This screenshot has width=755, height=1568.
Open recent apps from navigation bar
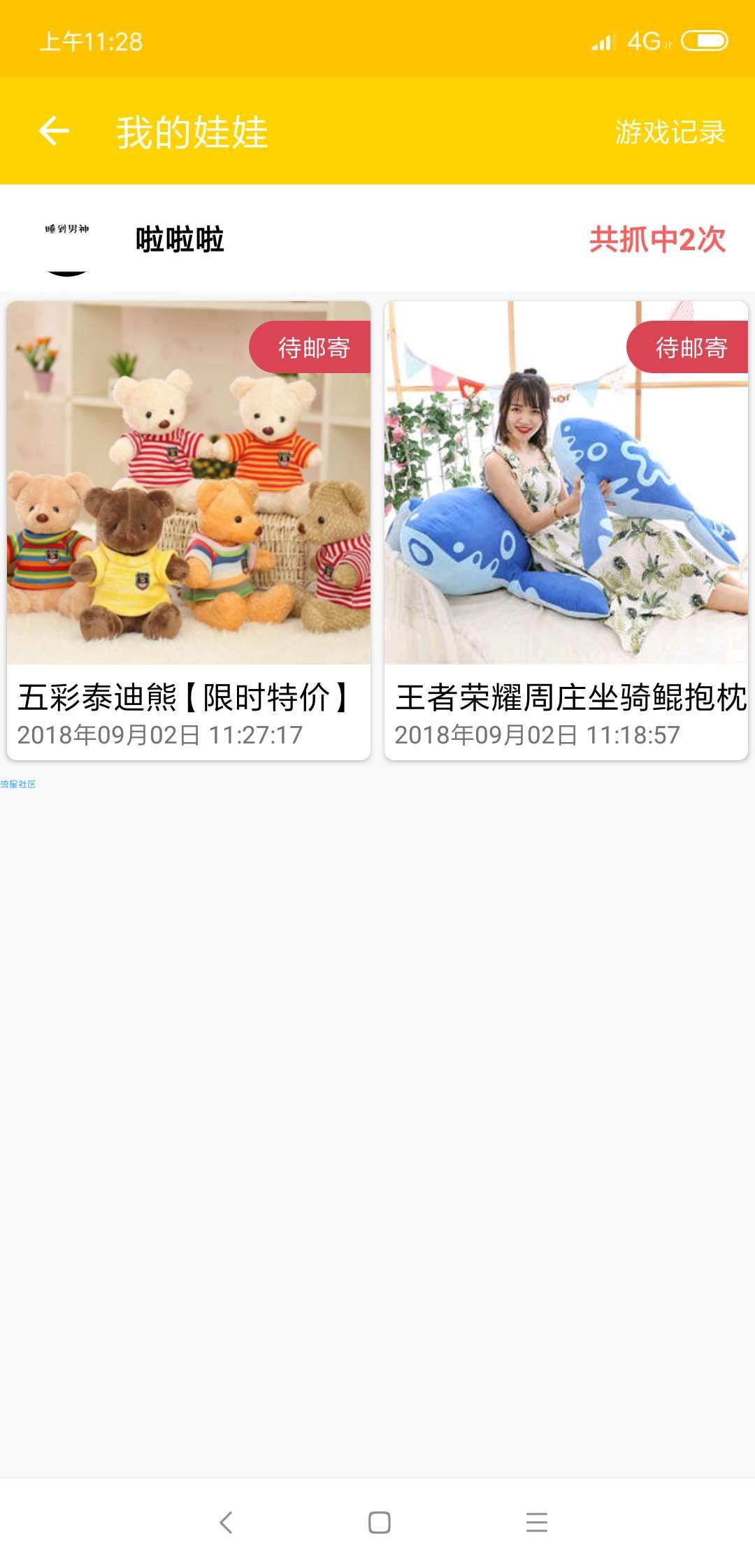pos(537,1523)
